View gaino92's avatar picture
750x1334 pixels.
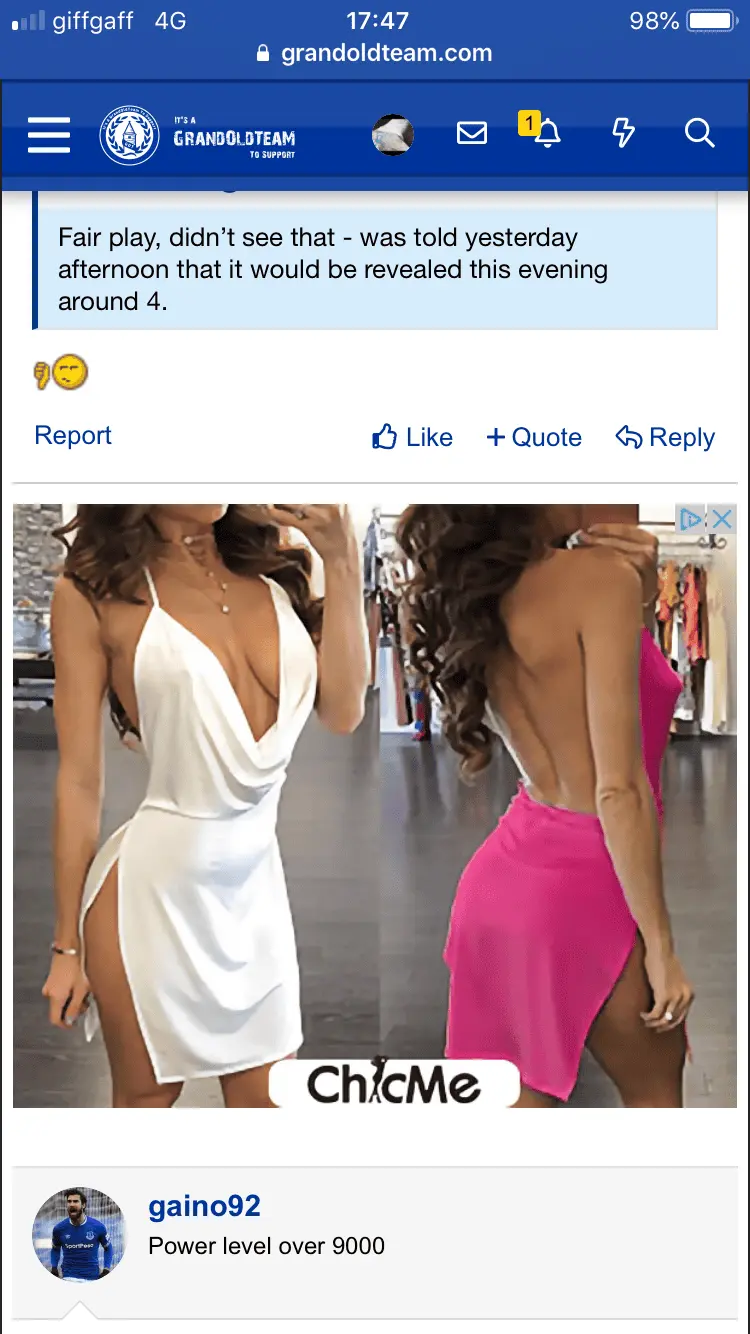coord(79,1234)
